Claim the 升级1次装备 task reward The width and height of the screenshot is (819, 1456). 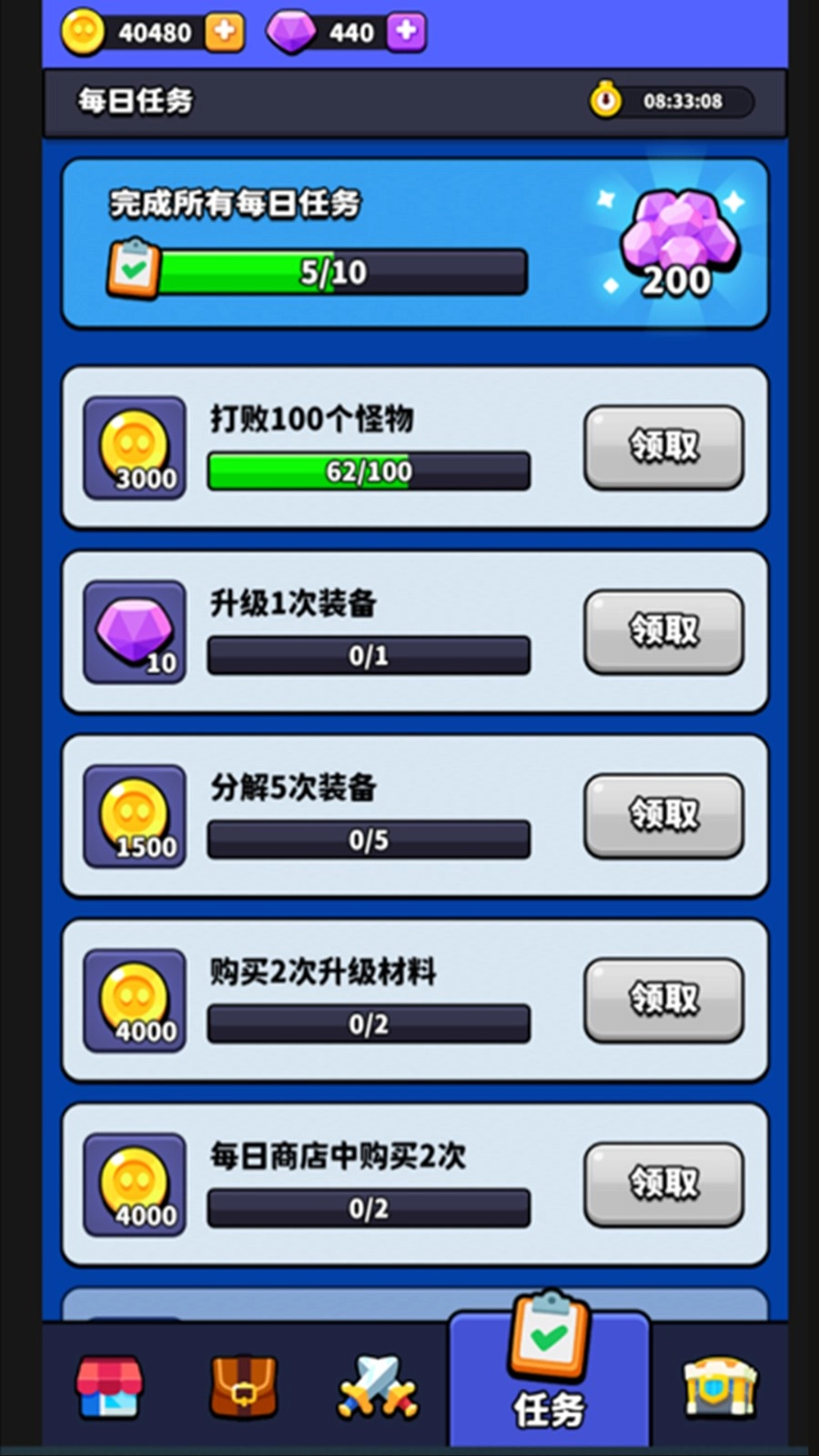point(662,631)
